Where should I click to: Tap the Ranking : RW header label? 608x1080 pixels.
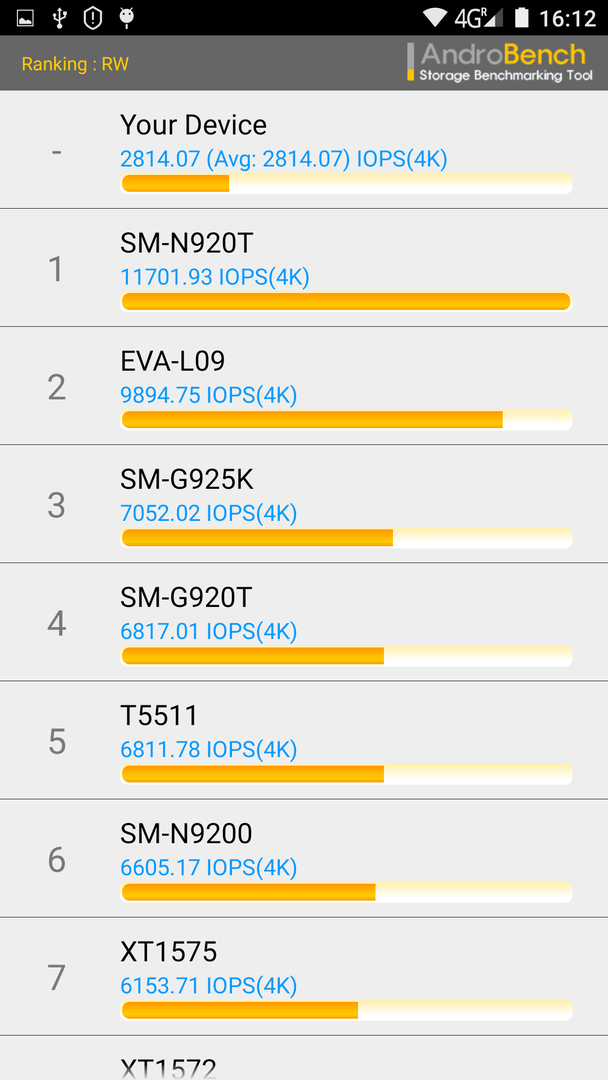(75, 64)
